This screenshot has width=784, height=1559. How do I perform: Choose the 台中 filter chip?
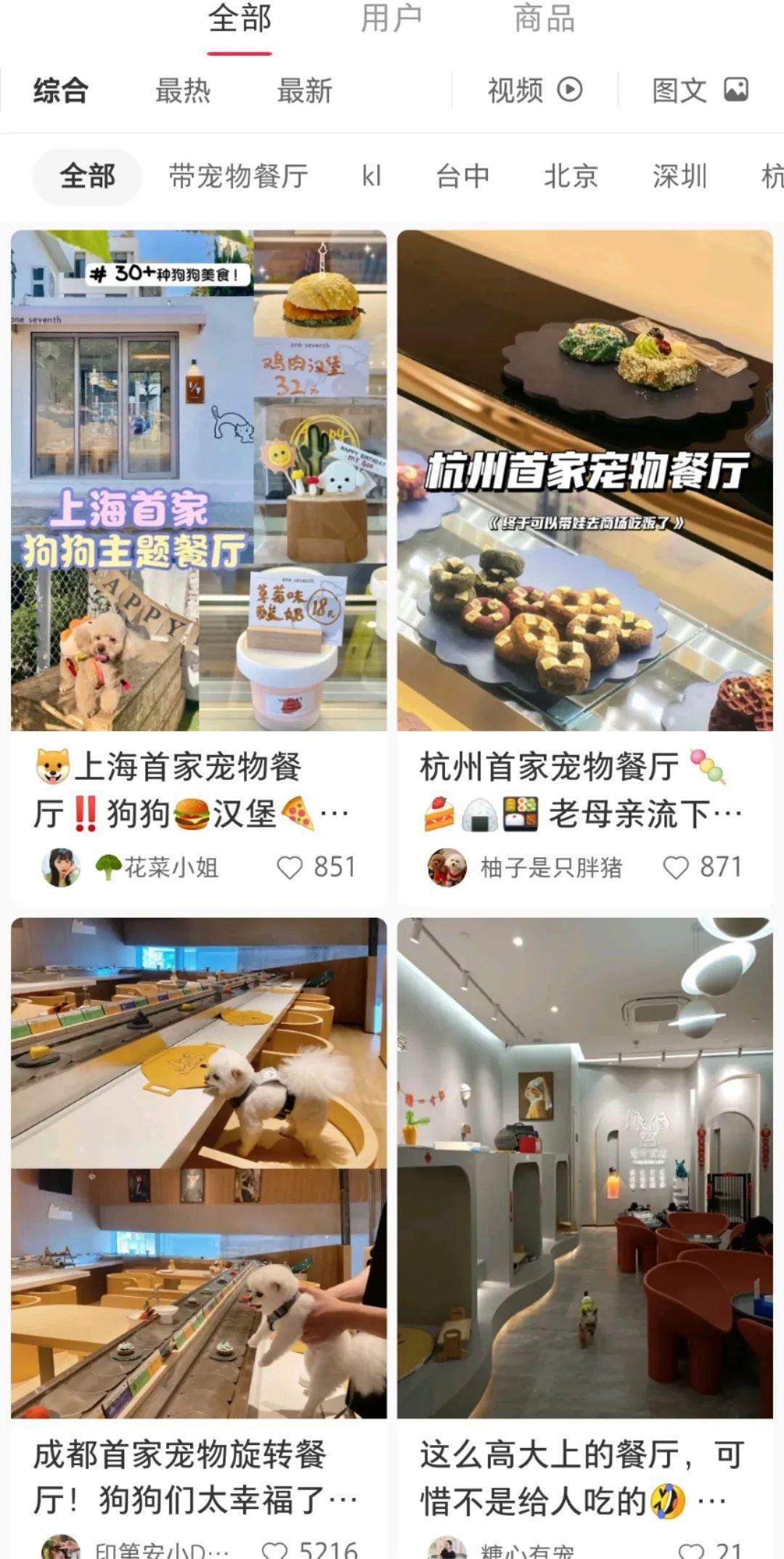click(x=462, y=176)
